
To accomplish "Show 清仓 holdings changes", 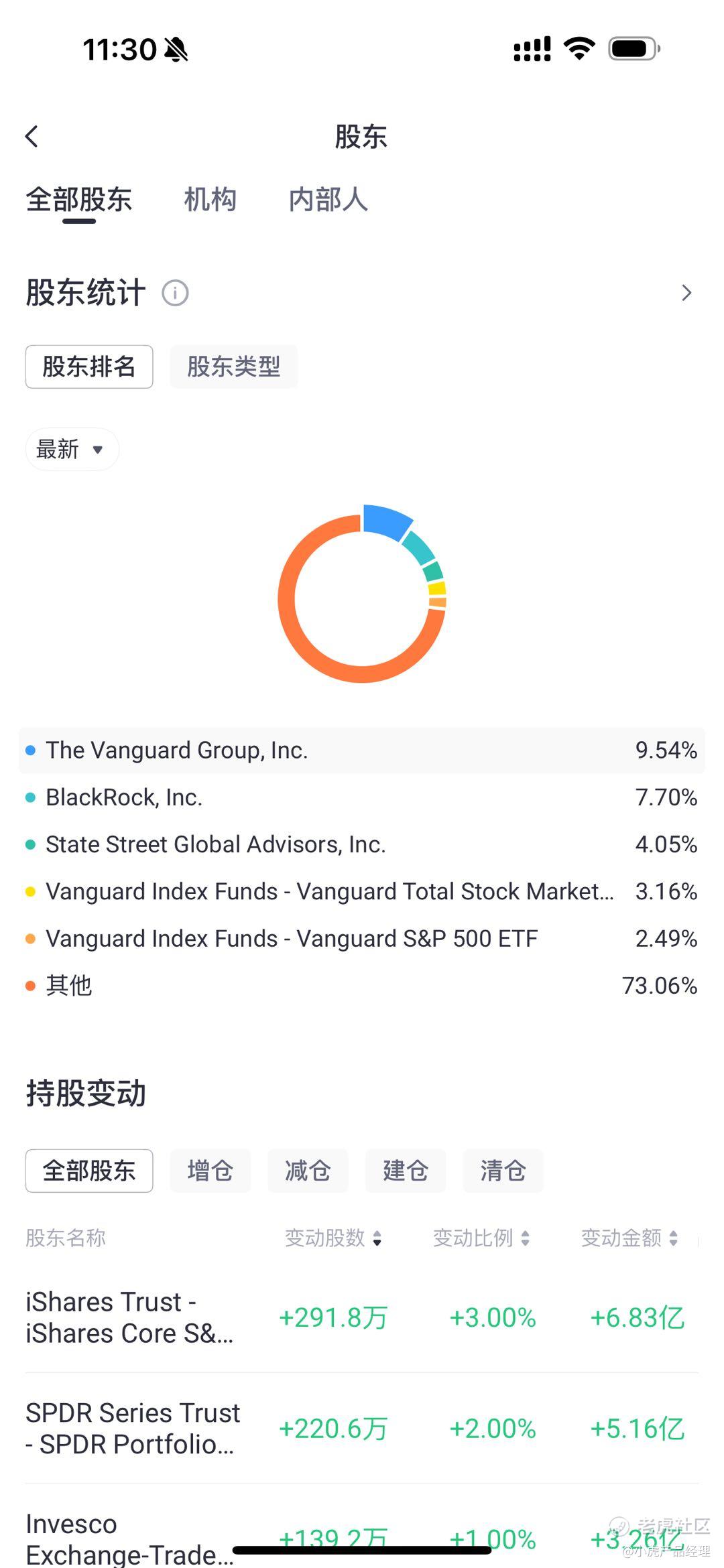I will click(503, 1171).
